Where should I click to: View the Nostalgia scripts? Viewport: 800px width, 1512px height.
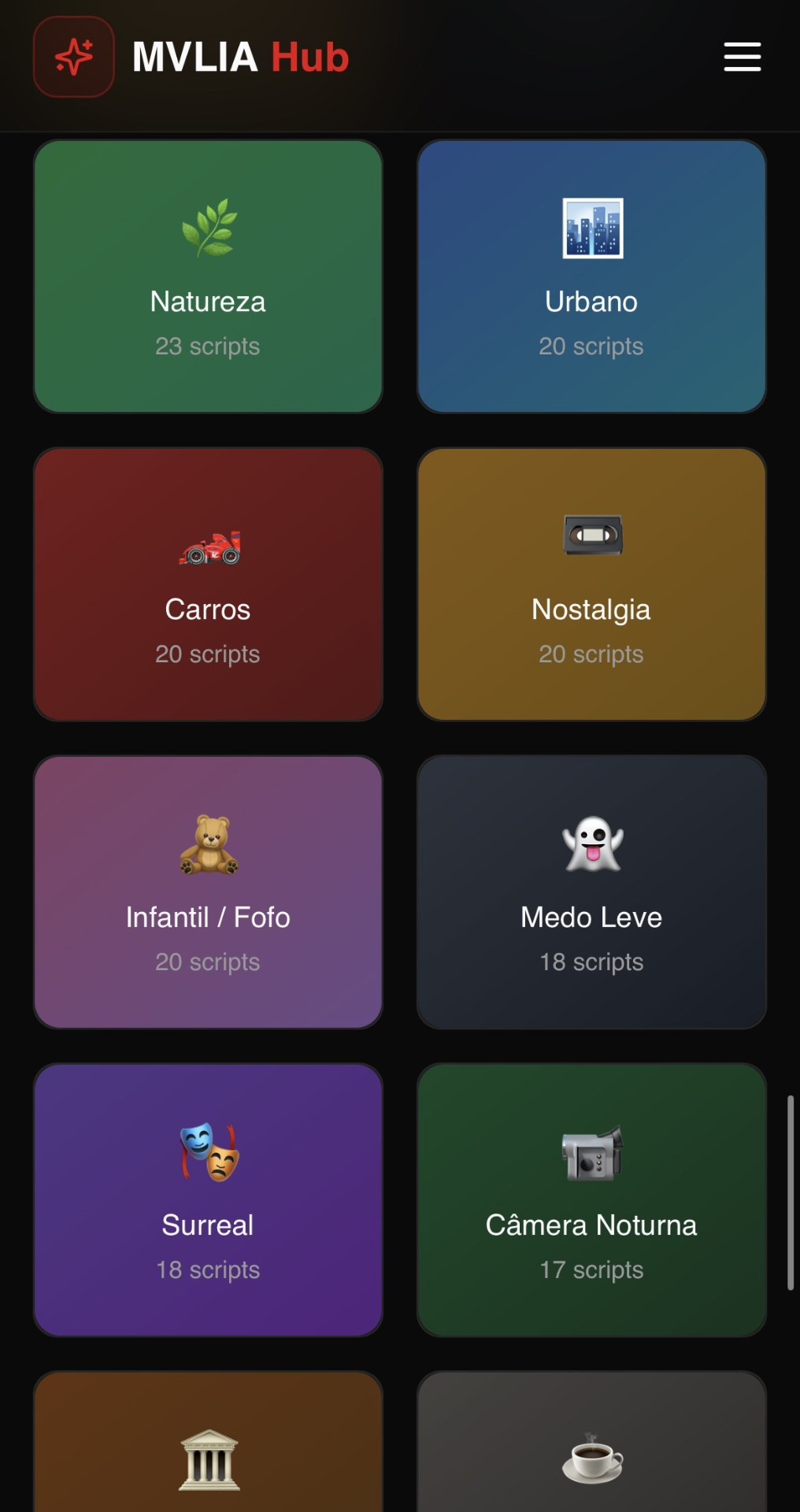[591, 584]
